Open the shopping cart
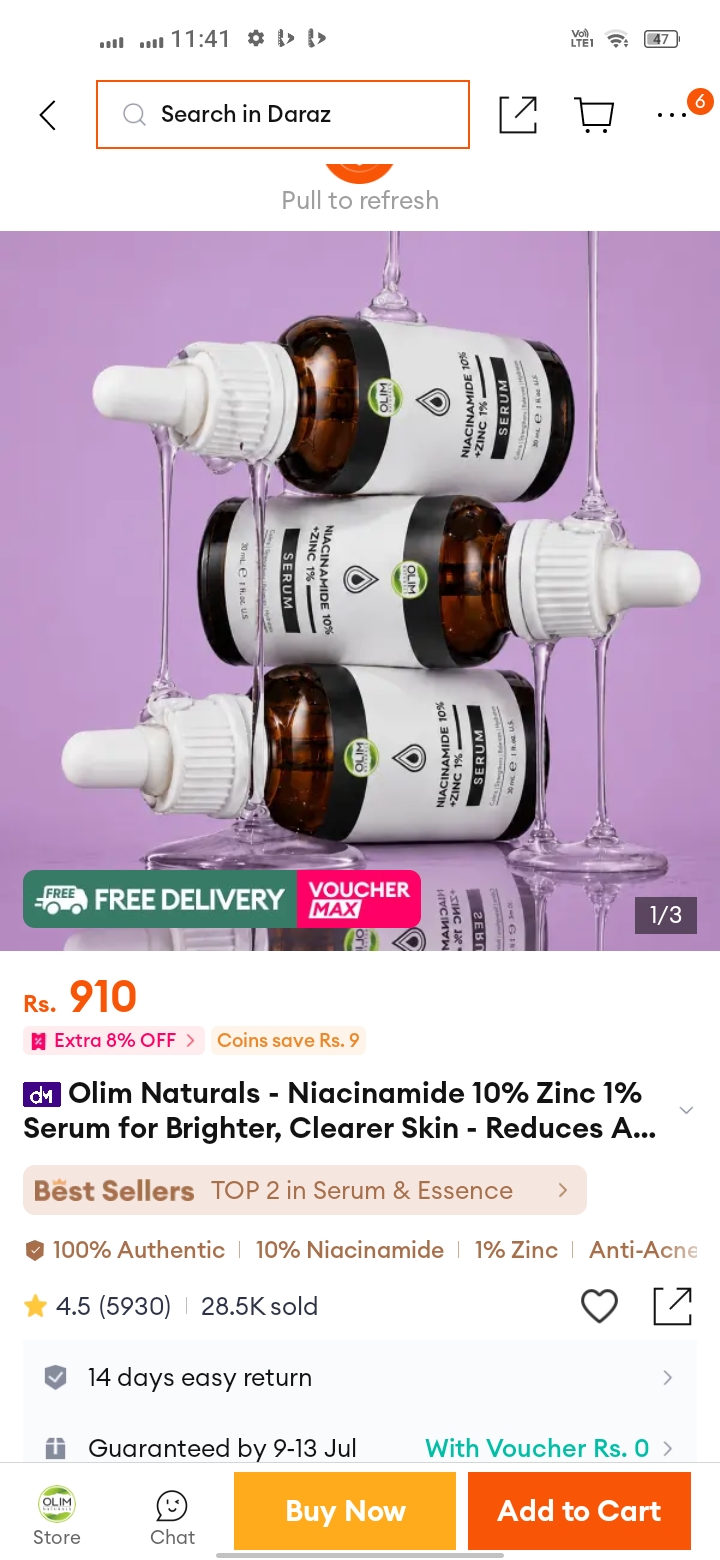The width and height of the screenshot is (720, 1560). (595, 115)
